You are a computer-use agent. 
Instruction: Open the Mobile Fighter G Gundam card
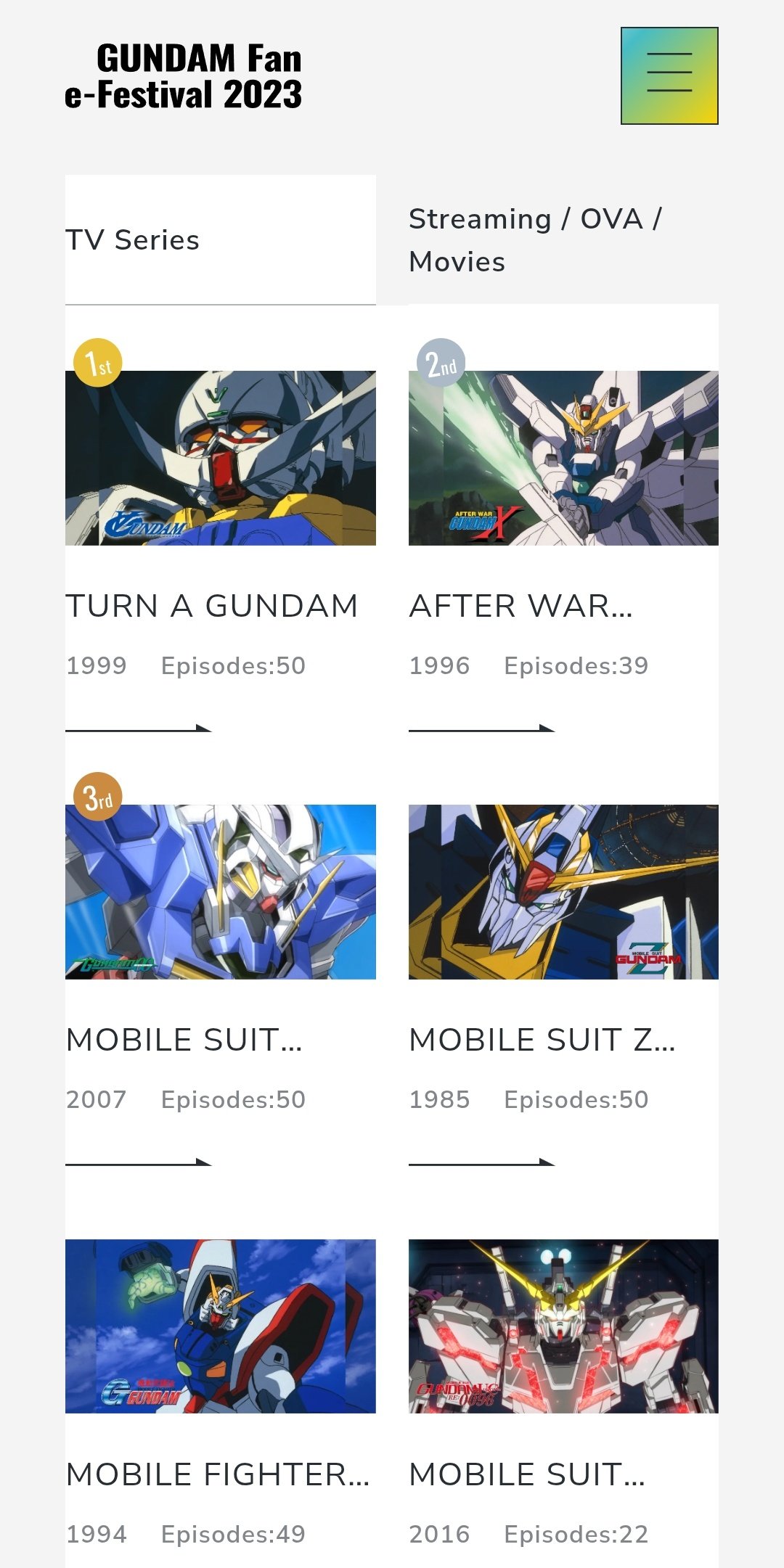tap(220, 1326)
